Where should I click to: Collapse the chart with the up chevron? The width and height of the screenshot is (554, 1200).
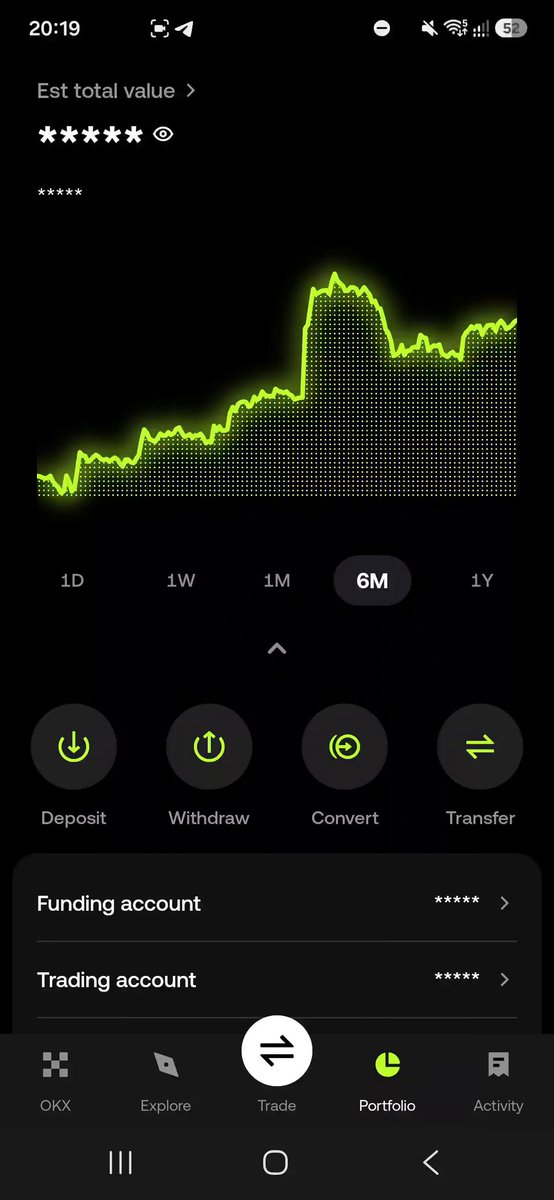point(277,648)
